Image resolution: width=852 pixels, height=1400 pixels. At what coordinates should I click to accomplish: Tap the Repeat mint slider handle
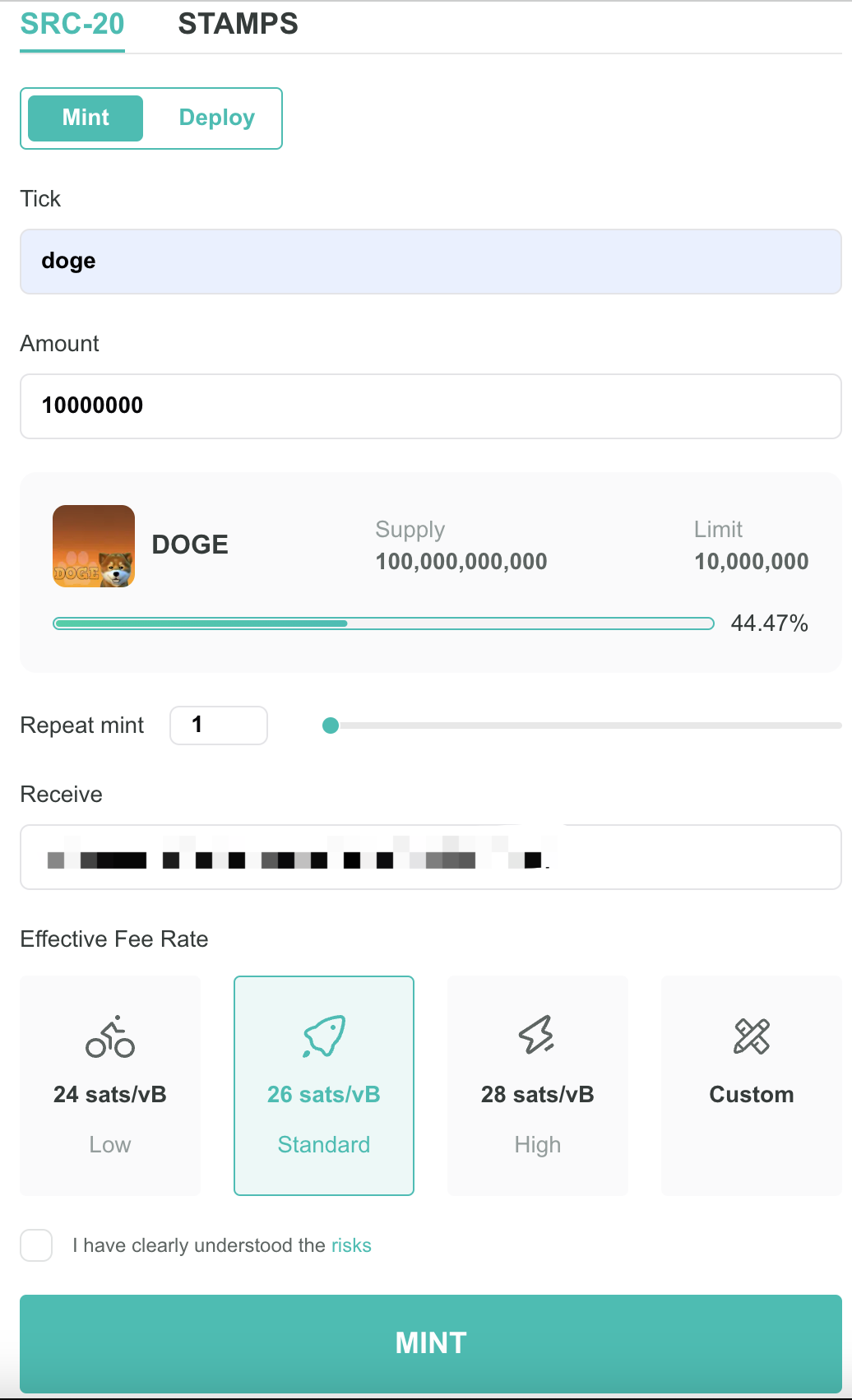[x=331, y=725]
